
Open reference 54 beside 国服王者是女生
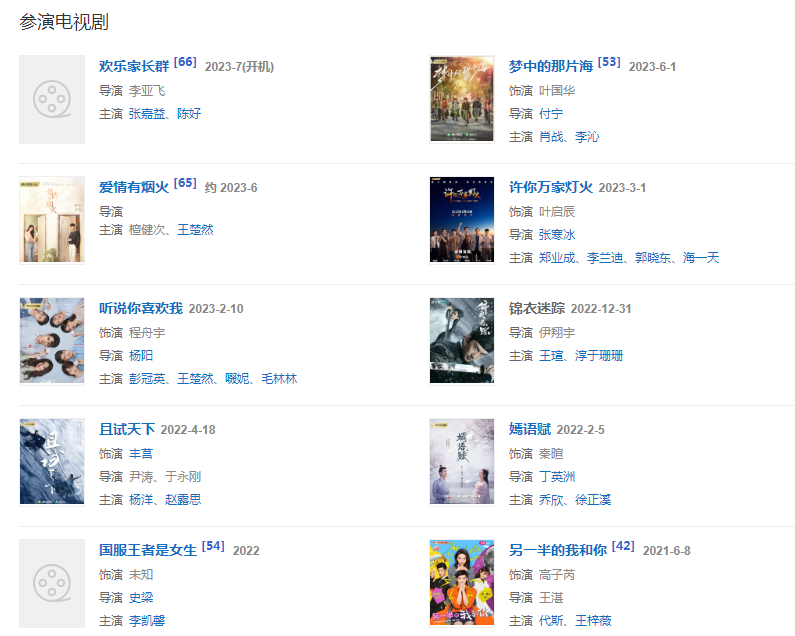(x=213, y=546)
